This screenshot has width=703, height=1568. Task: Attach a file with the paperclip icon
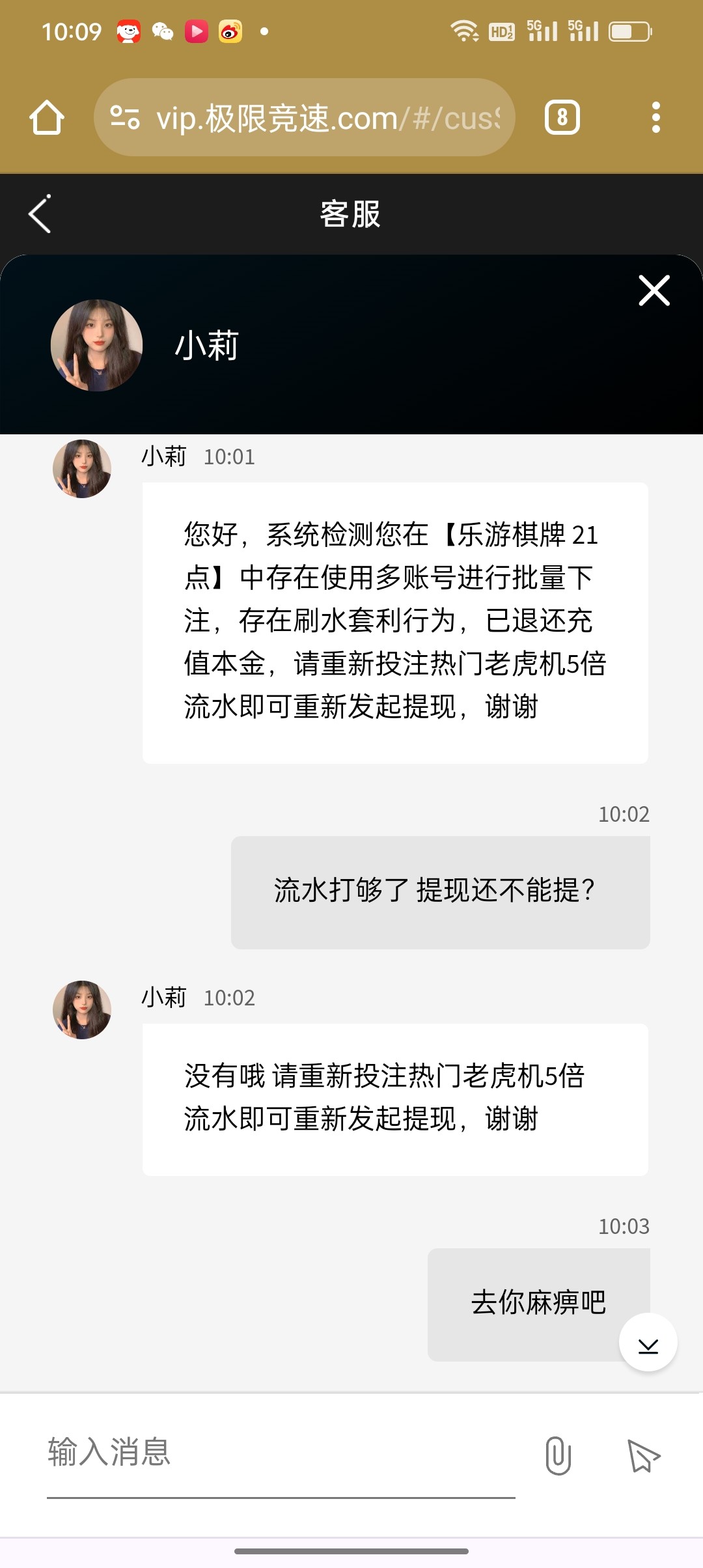pos(558,1455)
